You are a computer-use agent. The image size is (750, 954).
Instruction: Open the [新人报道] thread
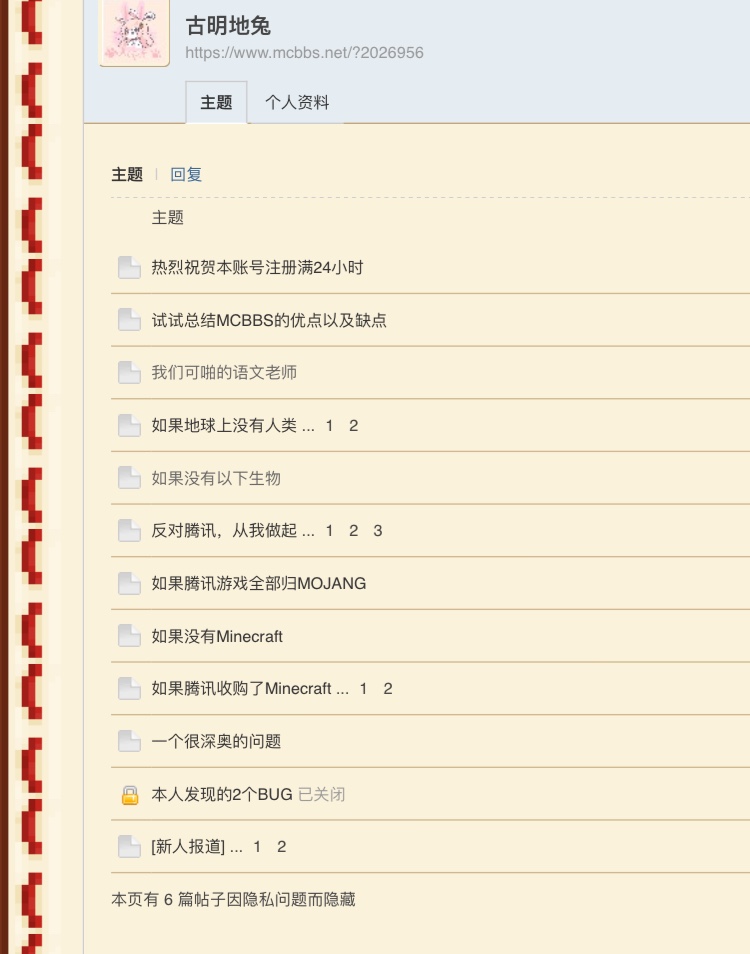(x=188, y=847)
